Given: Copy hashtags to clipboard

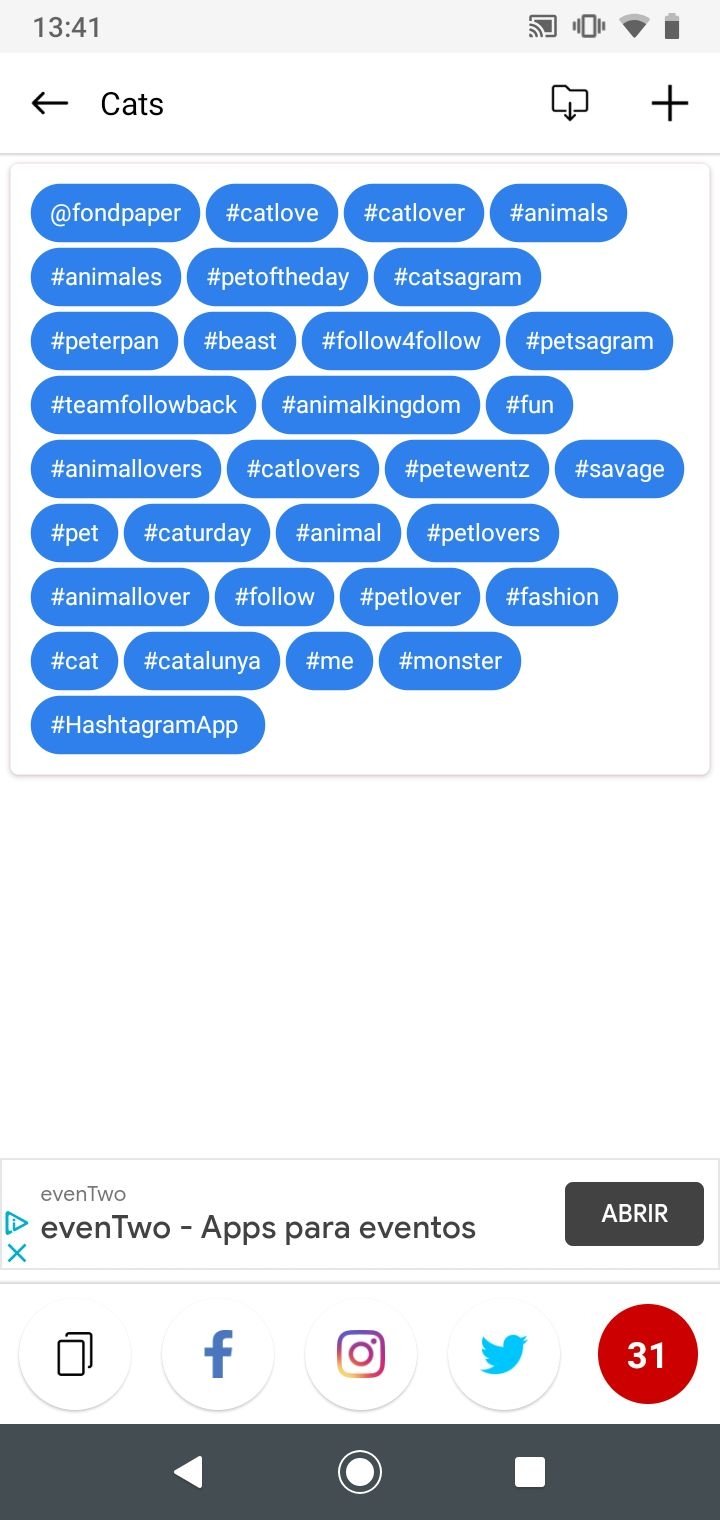Looking at the screenshot, I should click(x=75, y=1355).
